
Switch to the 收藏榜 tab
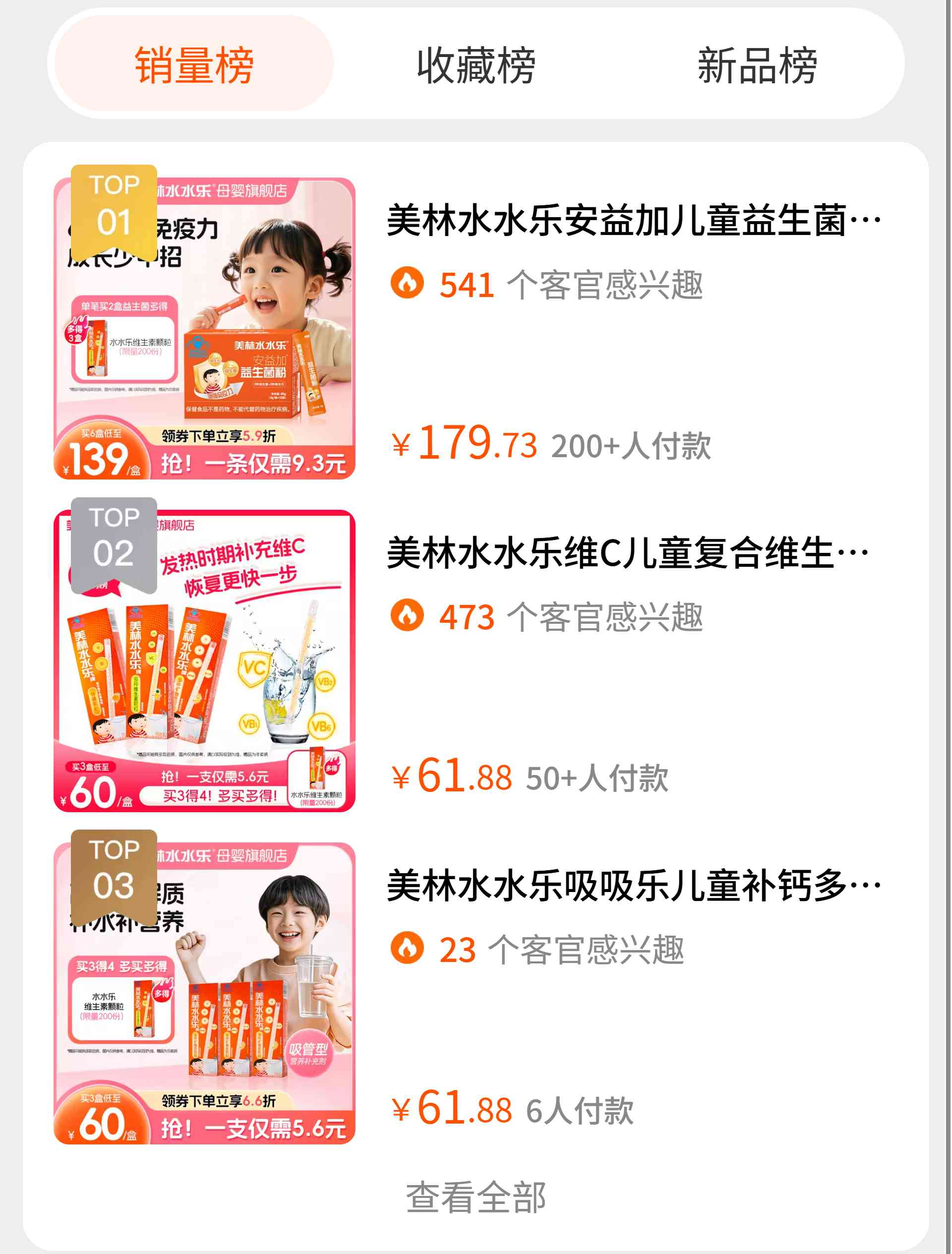[x=476, y=64]
